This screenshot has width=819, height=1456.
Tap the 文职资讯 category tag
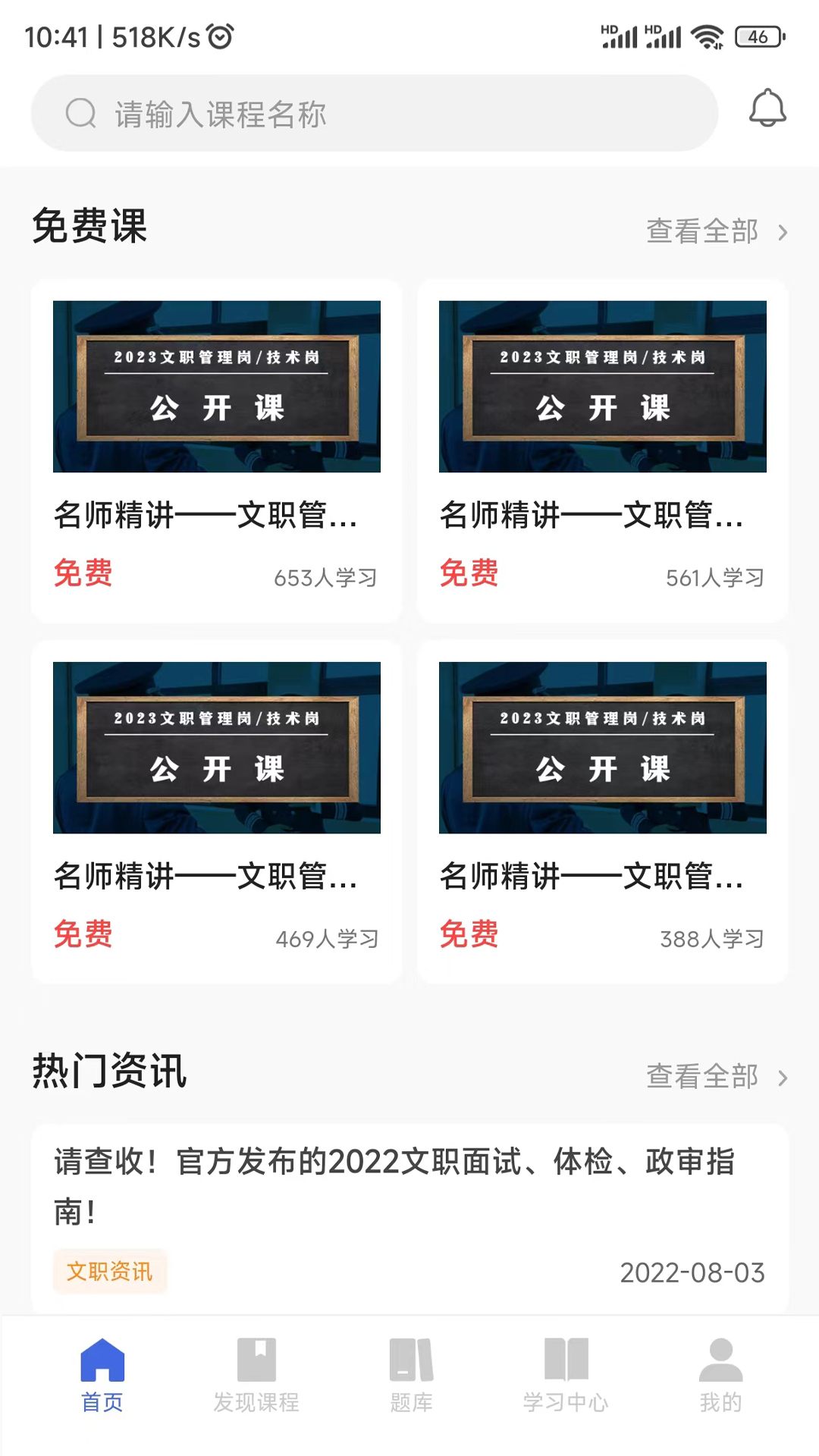109,1271
